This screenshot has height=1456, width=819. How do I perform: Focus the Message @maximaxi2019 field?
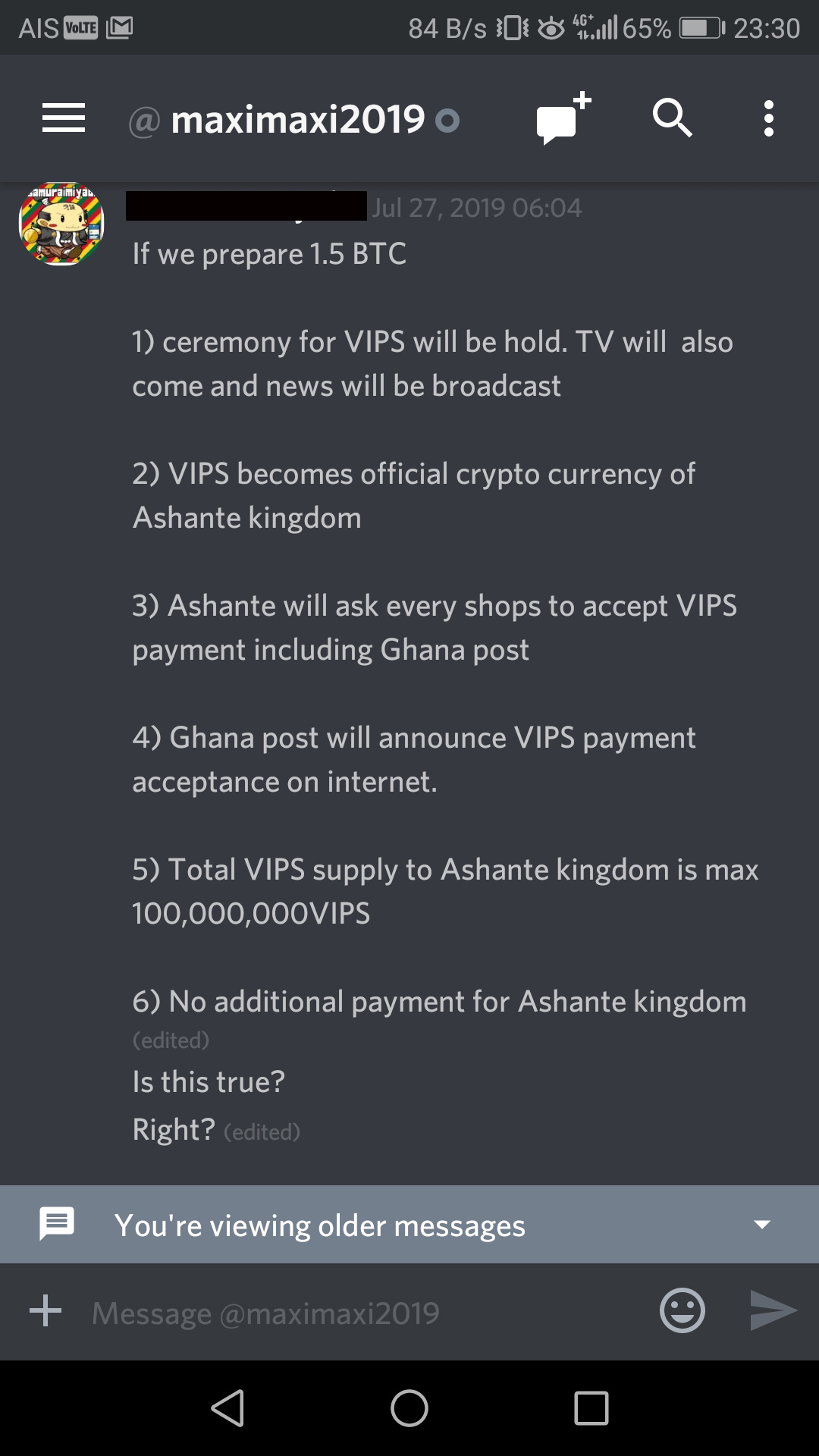point(364,1313)
